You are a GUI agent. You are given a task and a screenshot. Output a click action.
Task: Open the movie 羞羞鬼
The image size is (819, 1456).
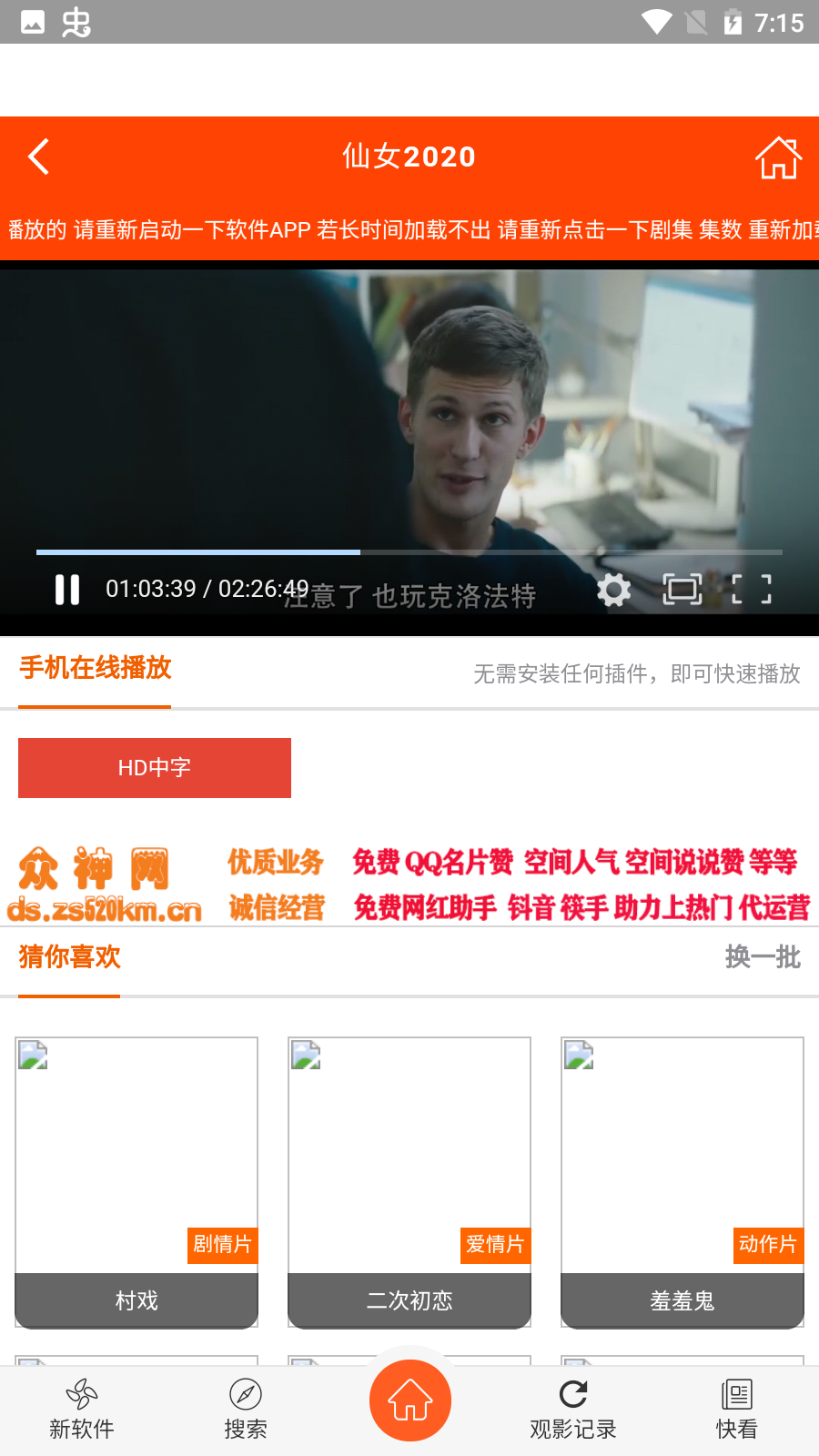pos(682,1181)
